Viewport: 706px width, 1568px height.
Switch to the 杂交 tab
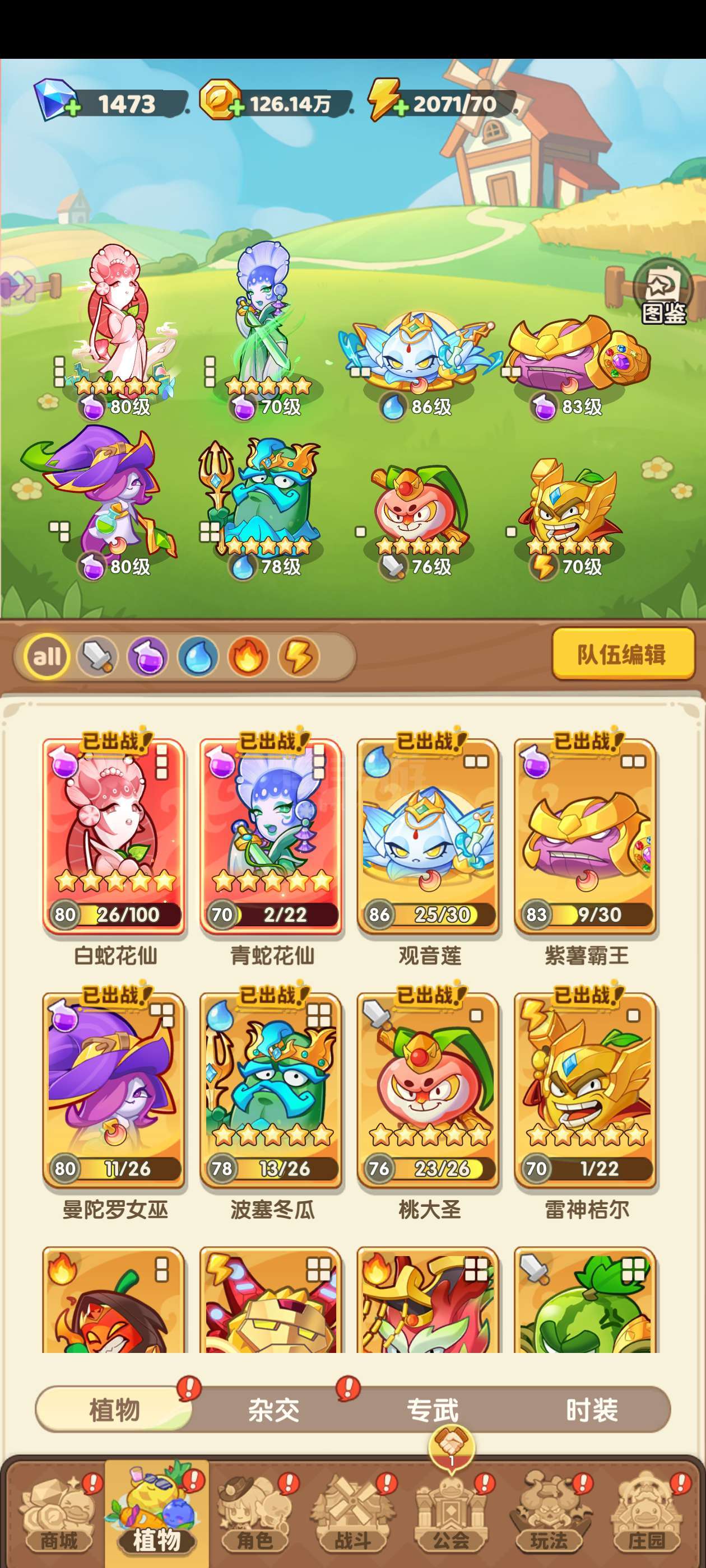point(273,1410)
